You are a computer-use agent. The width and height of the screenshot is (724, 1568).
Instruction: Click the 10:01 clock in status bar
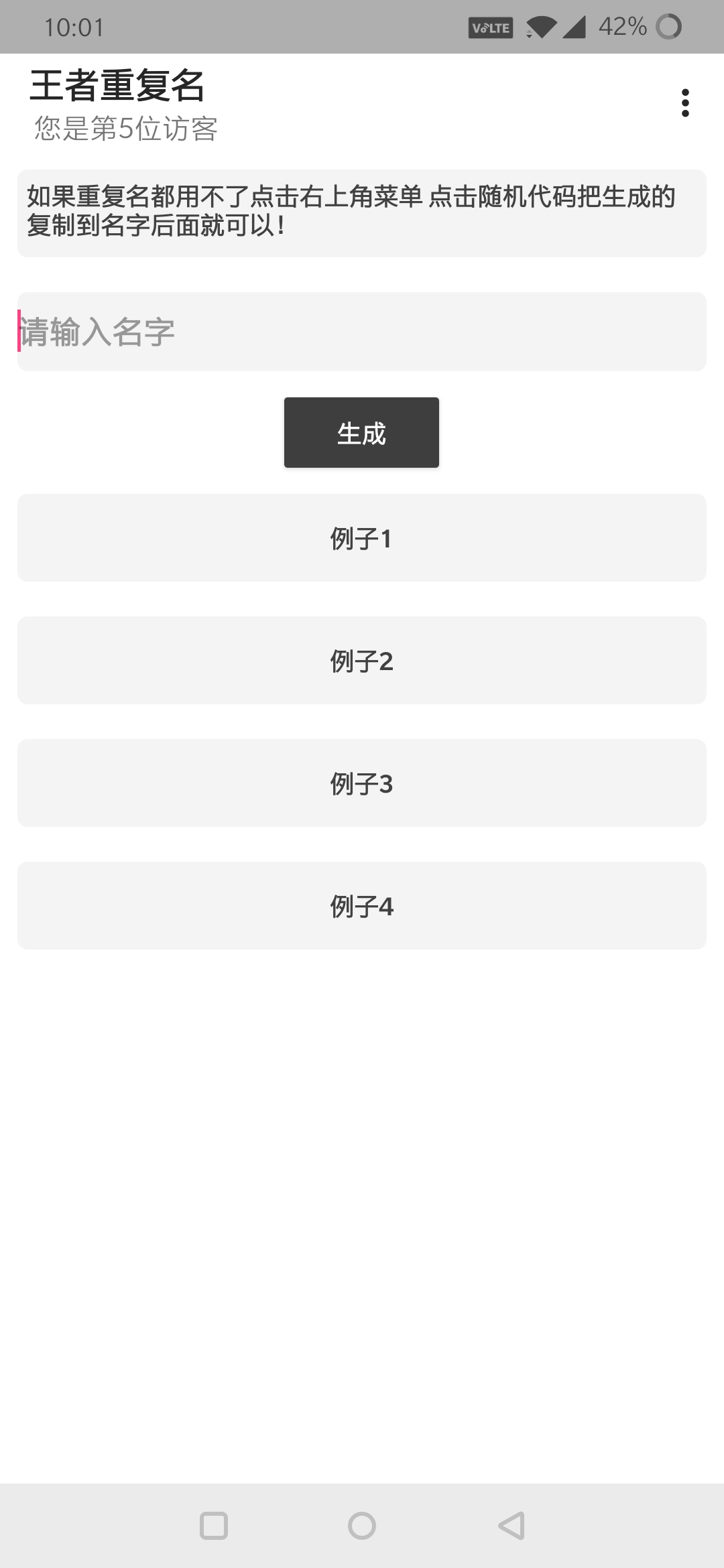coord(74,28)
